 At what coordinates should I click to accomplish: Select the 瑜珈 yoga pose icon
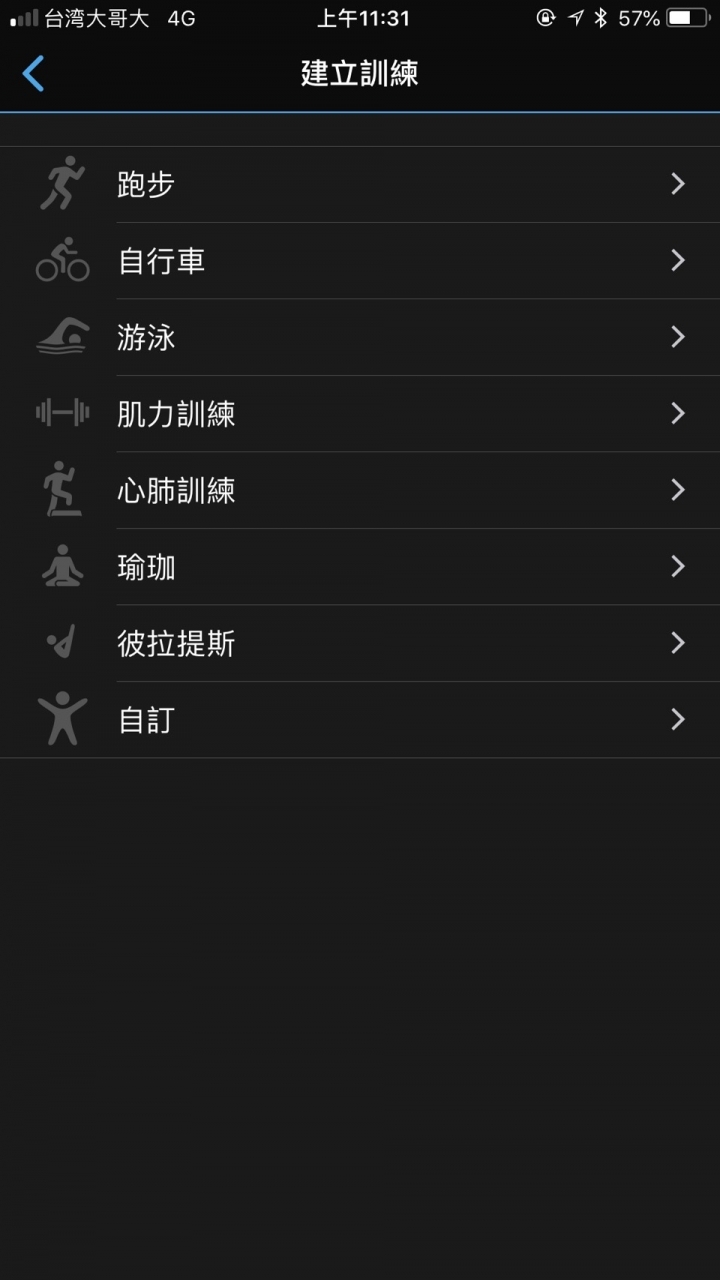coord(62,567)
